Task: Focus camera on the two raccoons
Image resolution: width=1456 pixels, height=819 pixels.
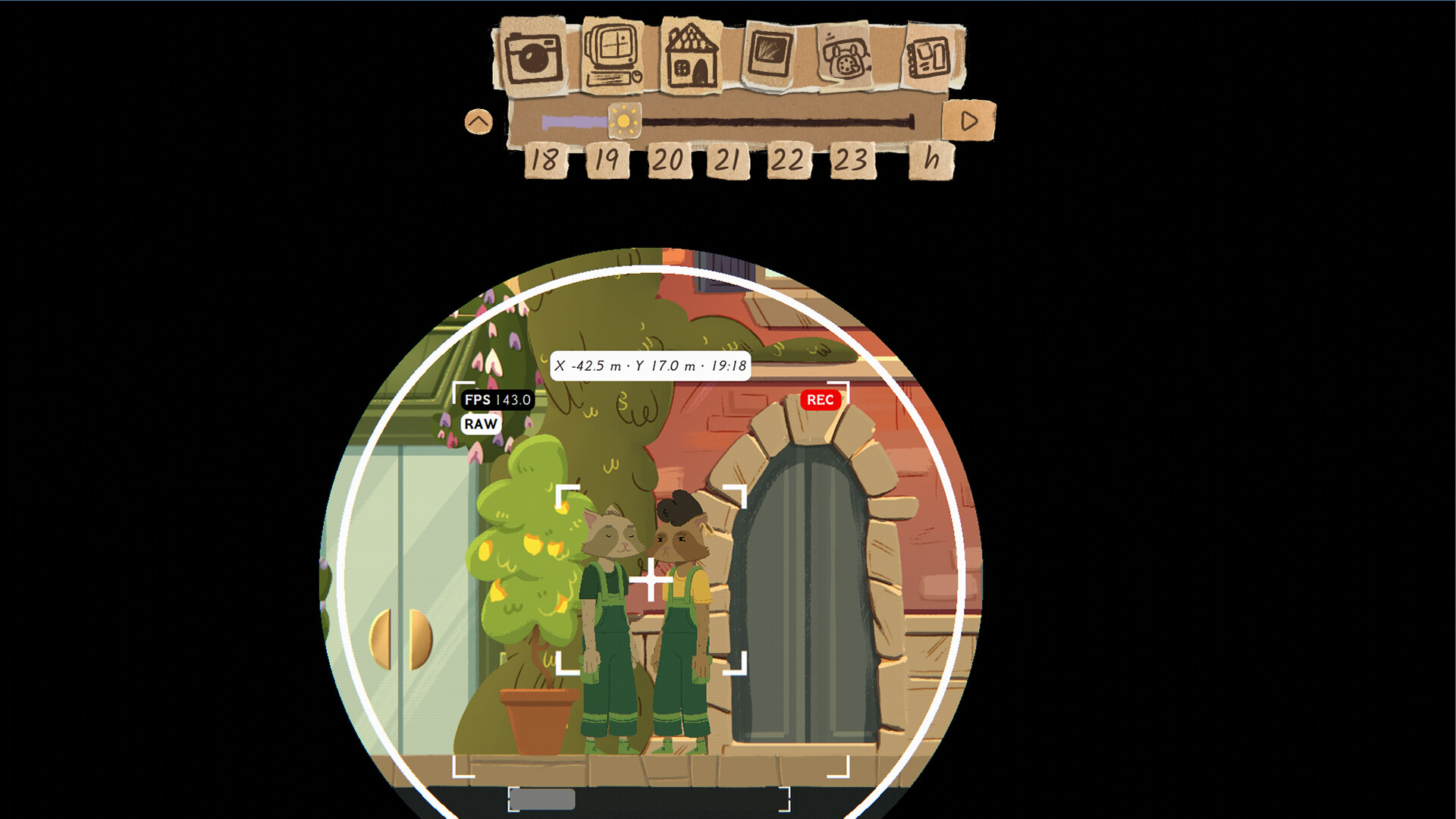Action: 651,580
